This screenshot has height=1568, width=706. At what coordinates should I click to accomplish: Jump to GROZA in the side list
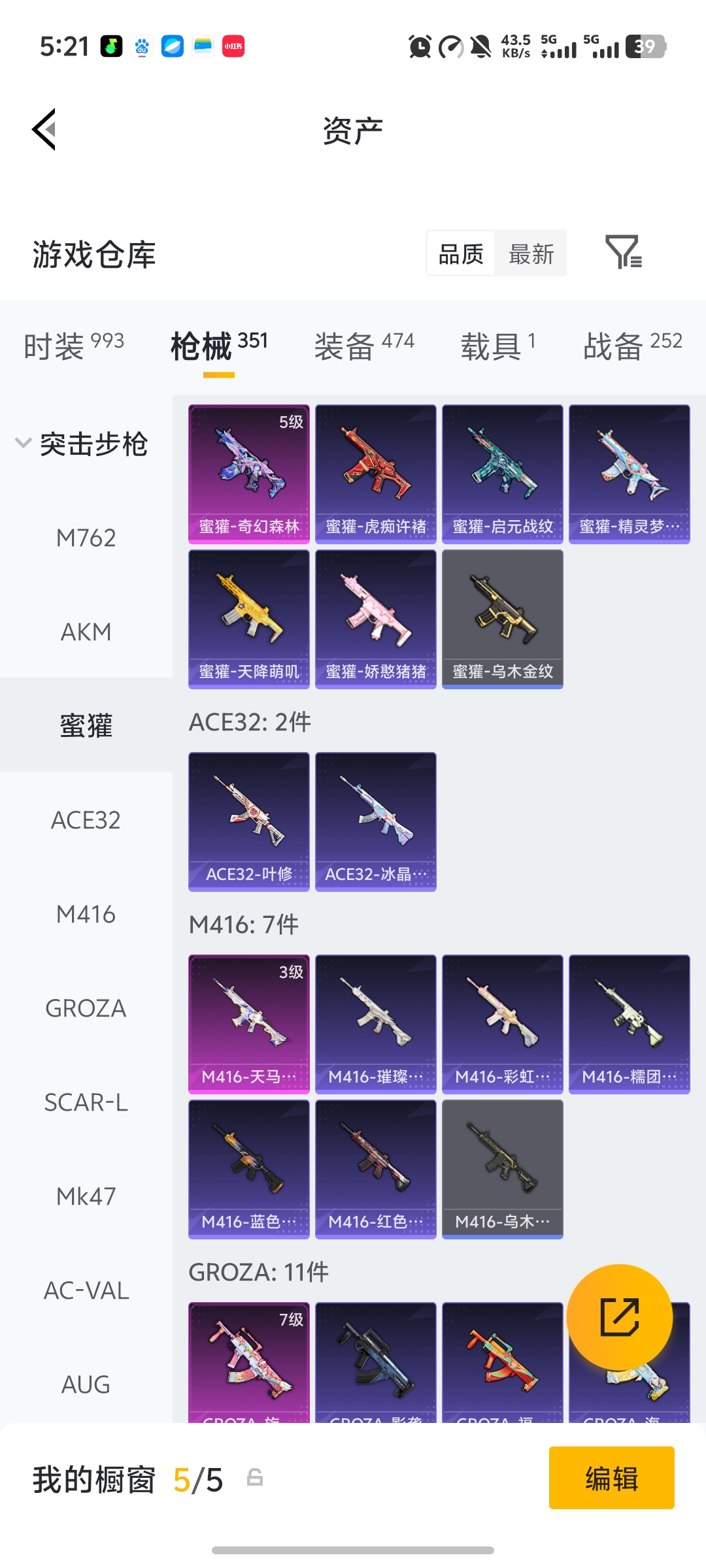86,1009
